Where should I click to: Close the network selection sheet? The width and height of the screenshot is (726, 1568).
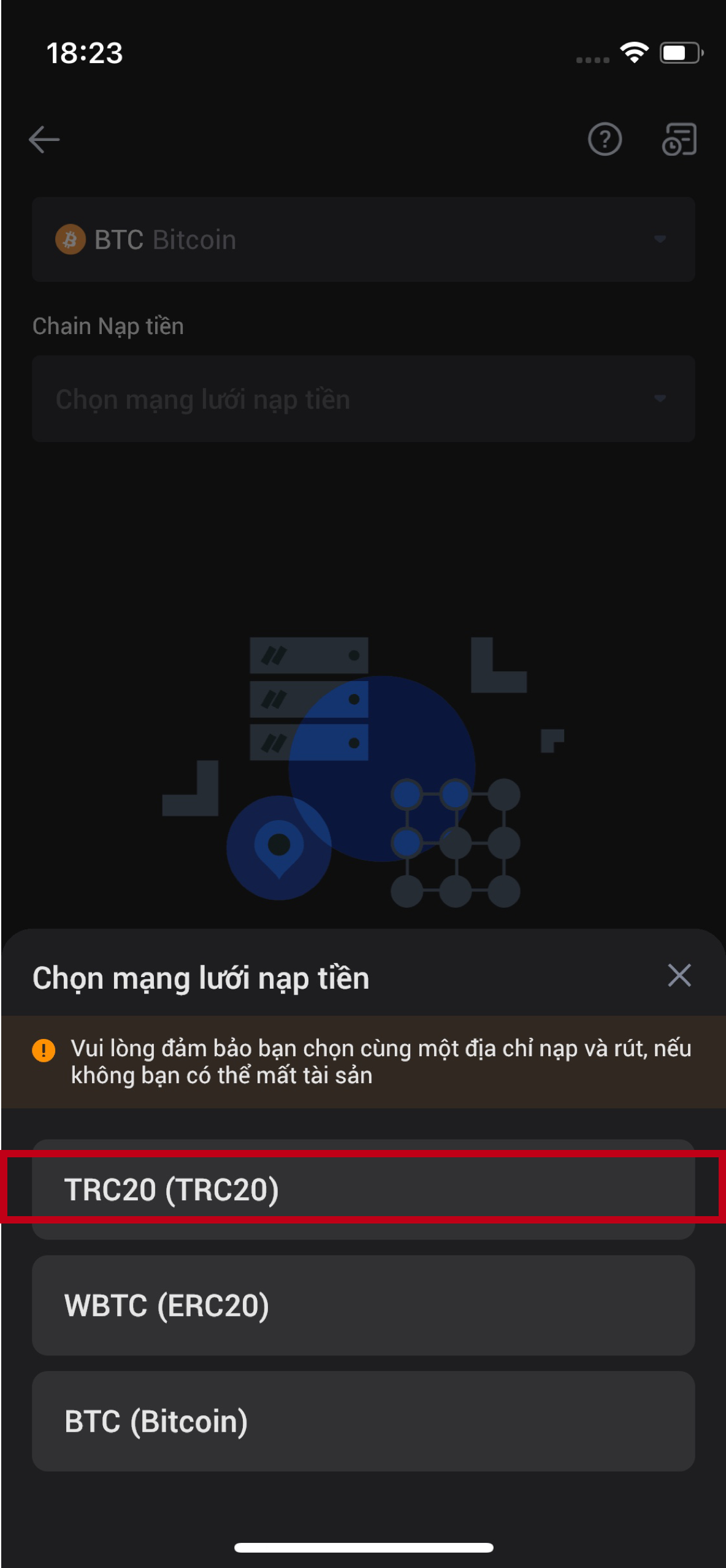pos(679,975)
